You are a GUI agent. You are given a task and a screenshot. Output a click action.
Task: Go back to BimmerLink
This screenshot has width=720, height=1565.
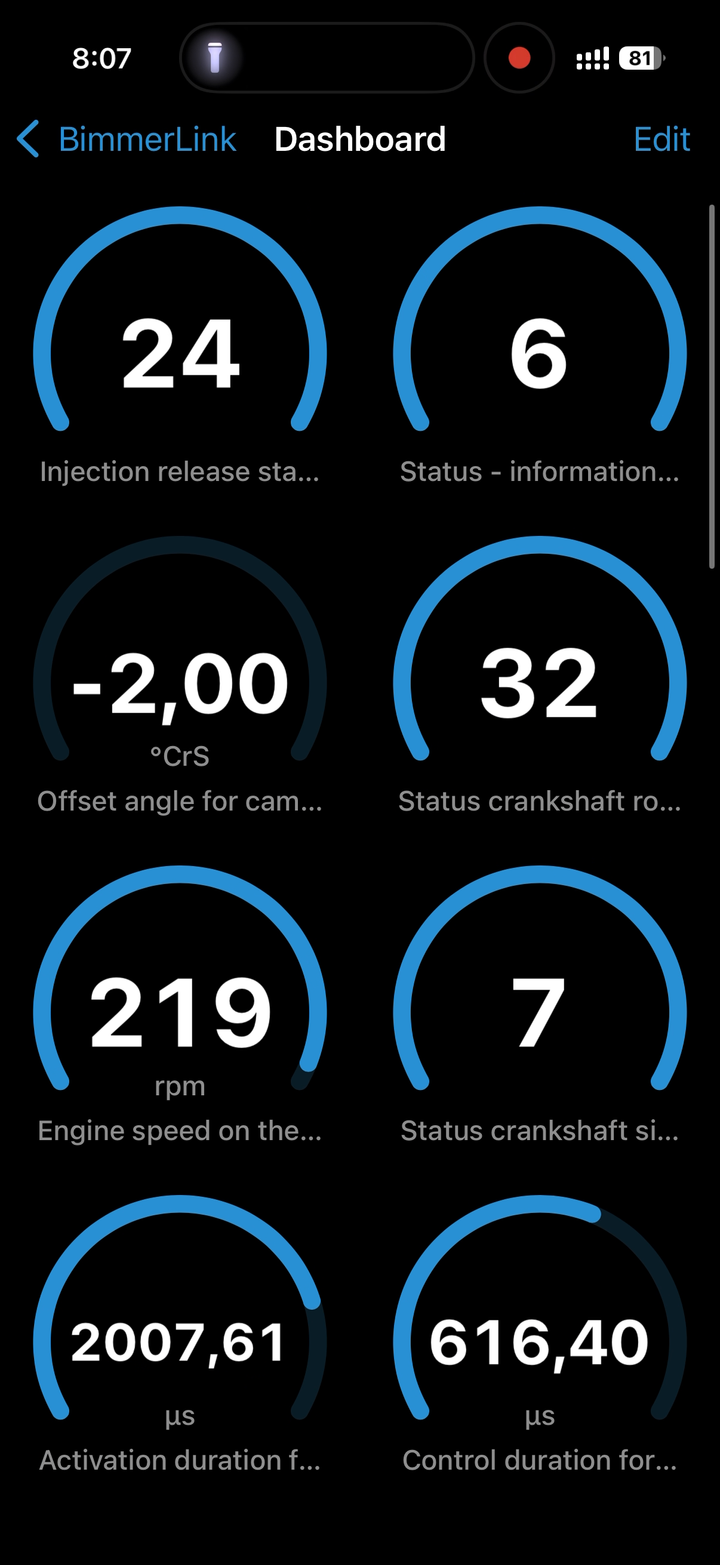127,139
